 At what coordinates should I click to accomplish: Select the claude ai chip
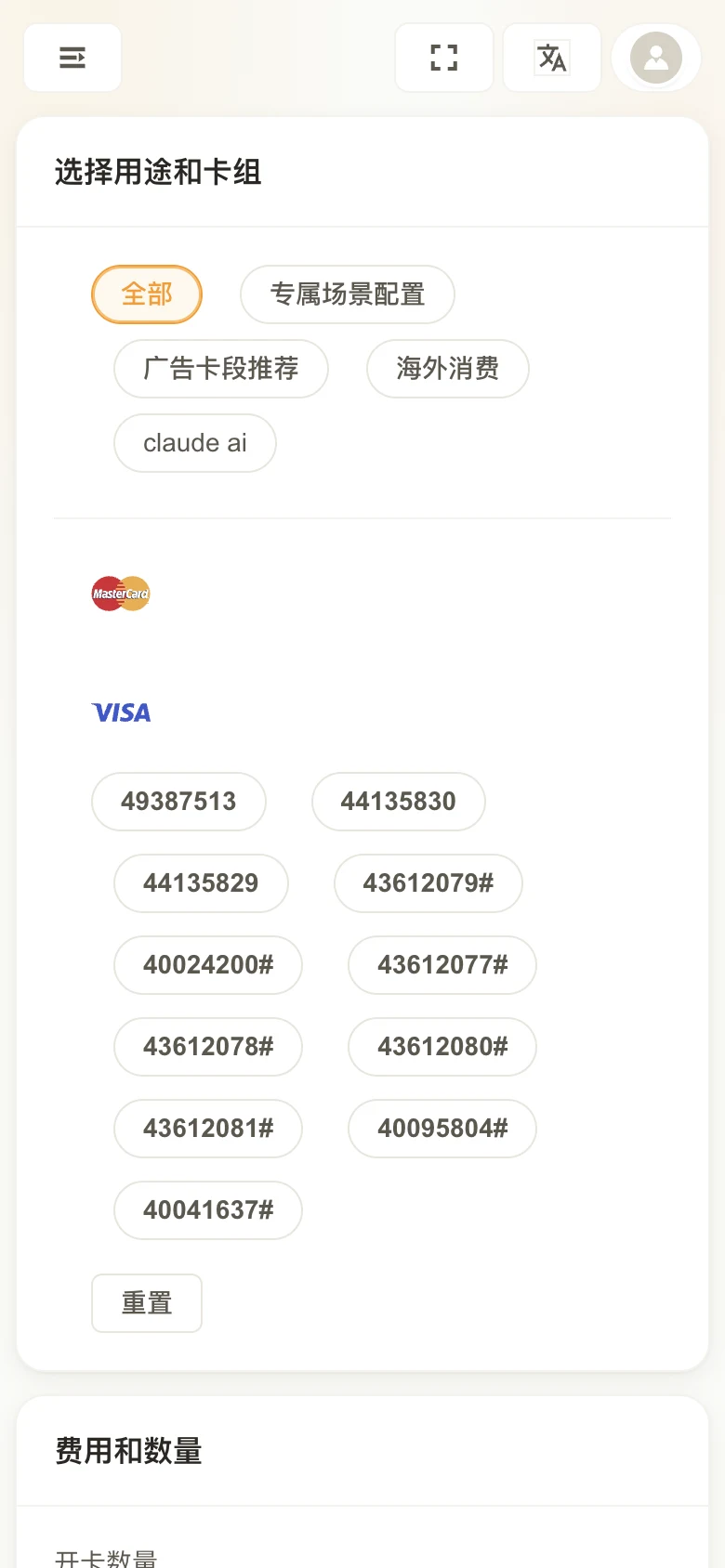click(195, 443)
